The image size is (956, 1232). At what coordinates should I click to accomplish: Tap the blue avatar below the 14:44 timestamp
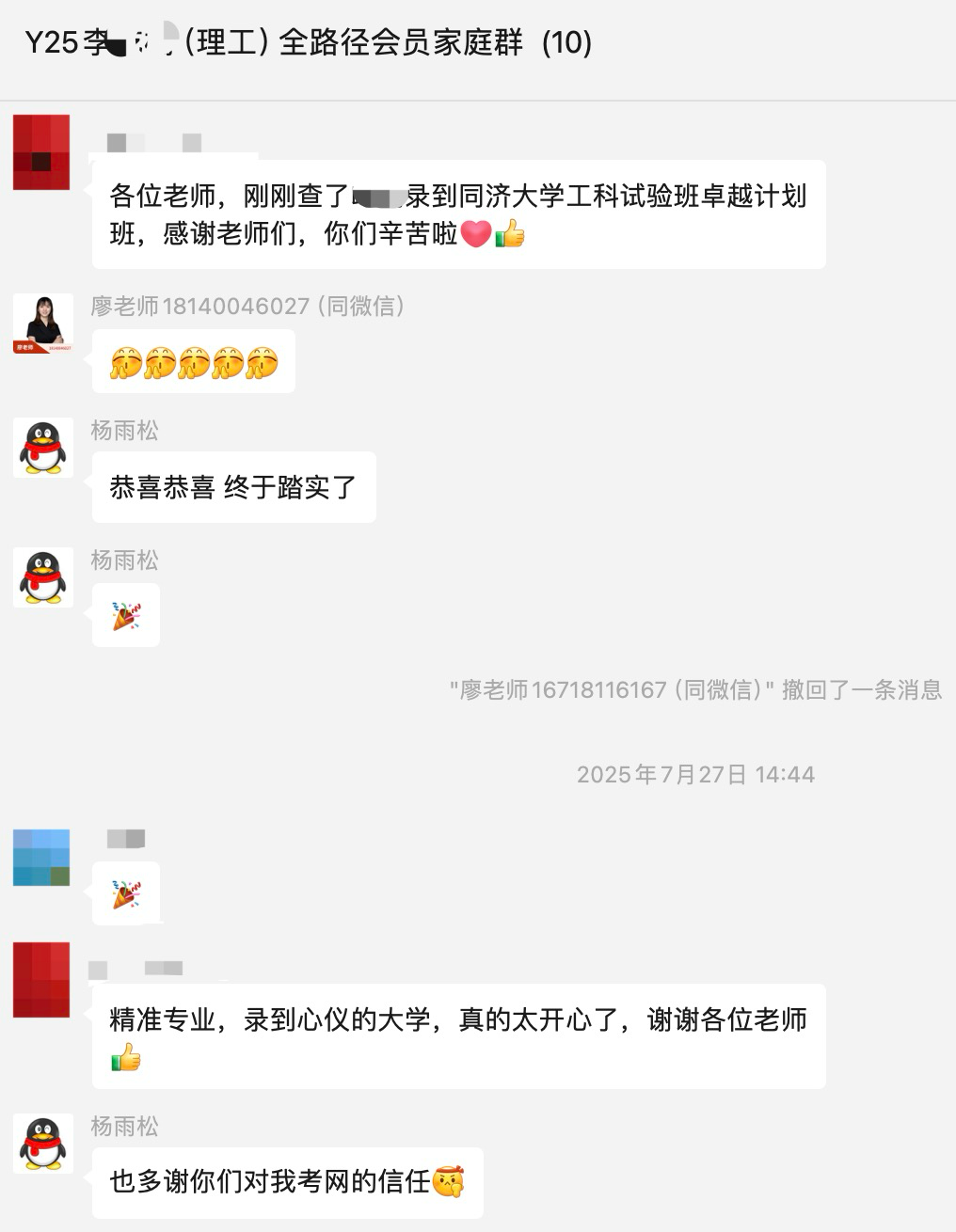point(41,858)
